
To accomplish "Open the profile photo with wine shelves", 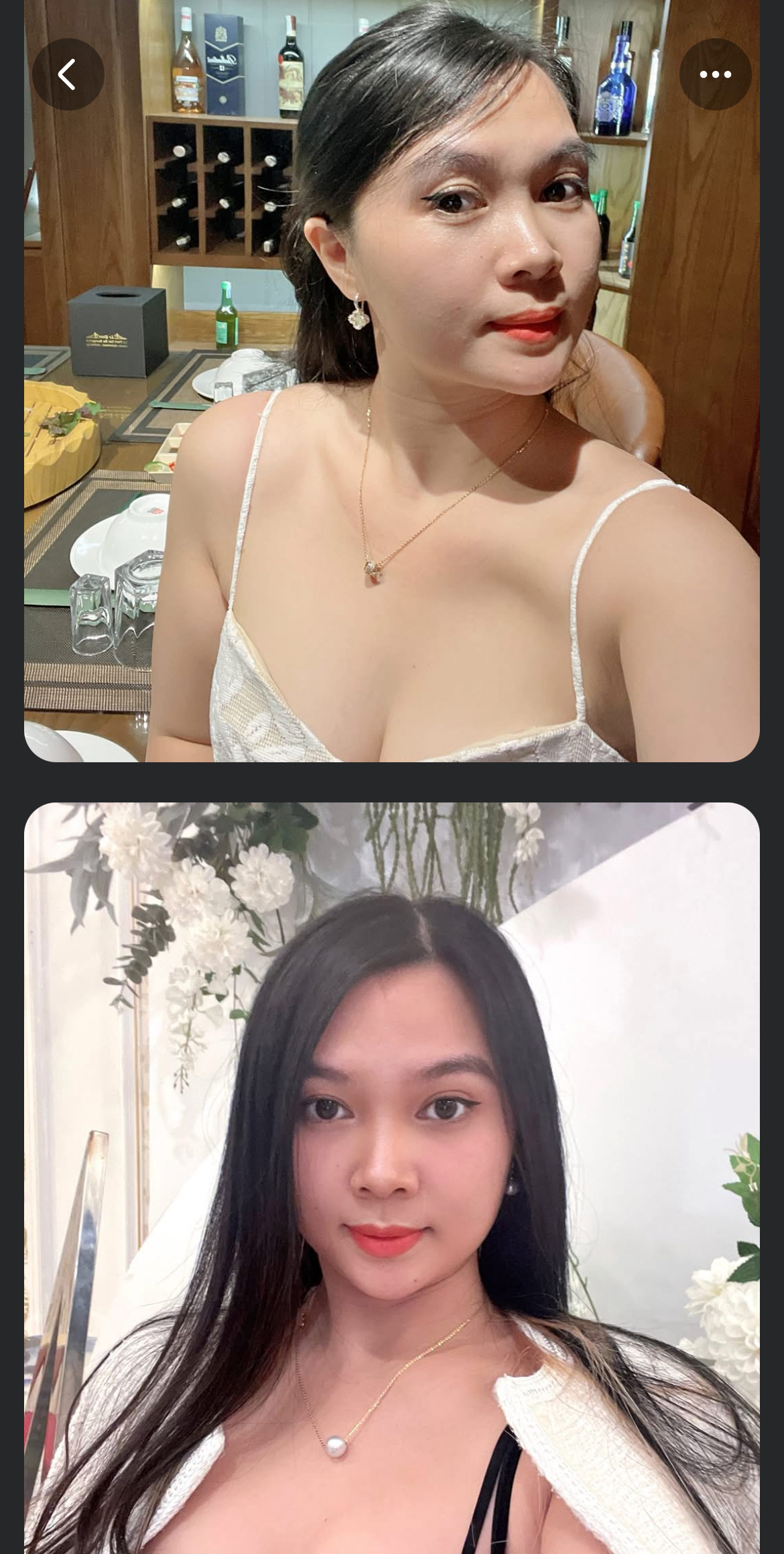I will tap(392, 429).
